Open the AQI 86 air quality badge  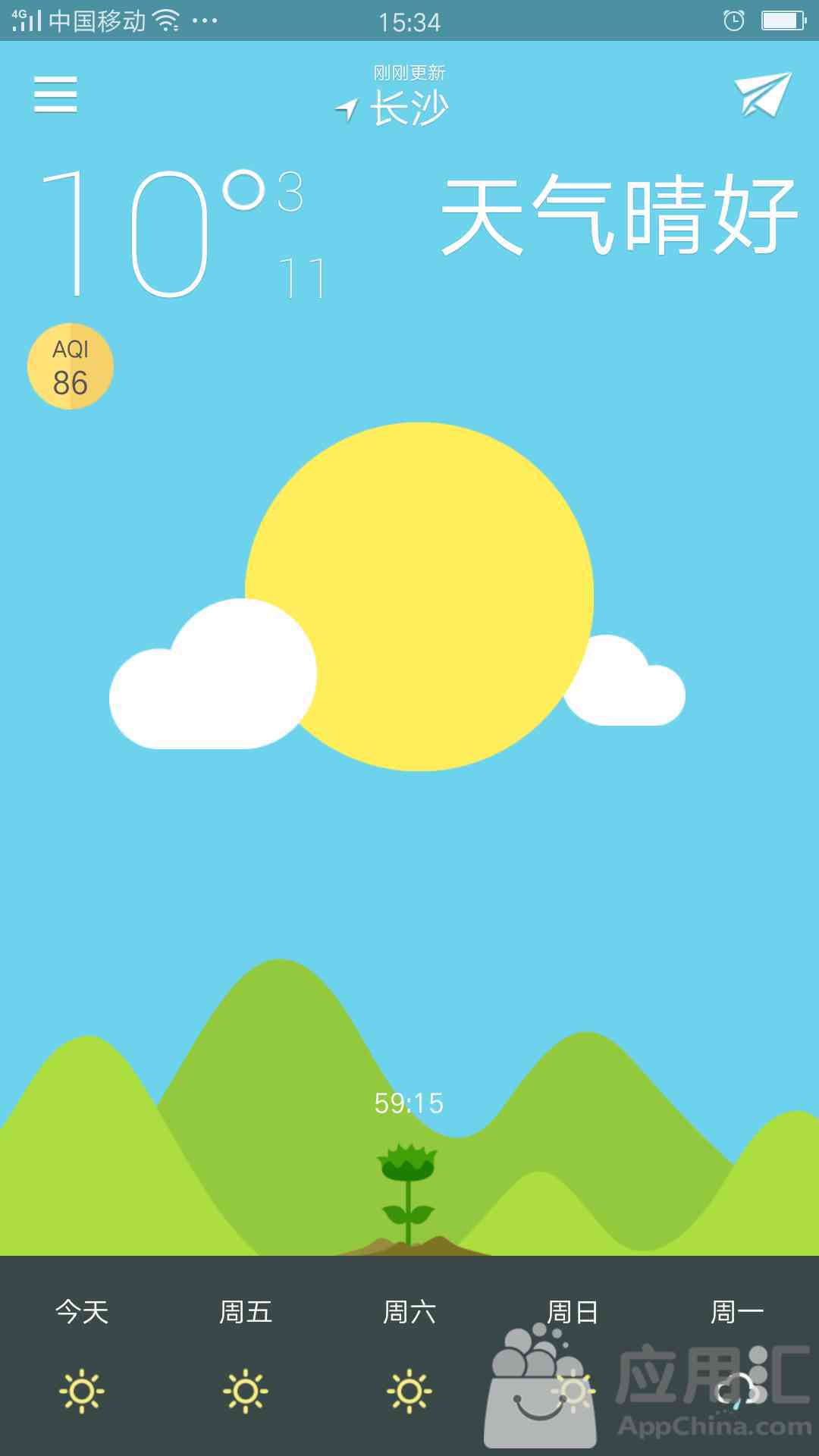point(71,367)
